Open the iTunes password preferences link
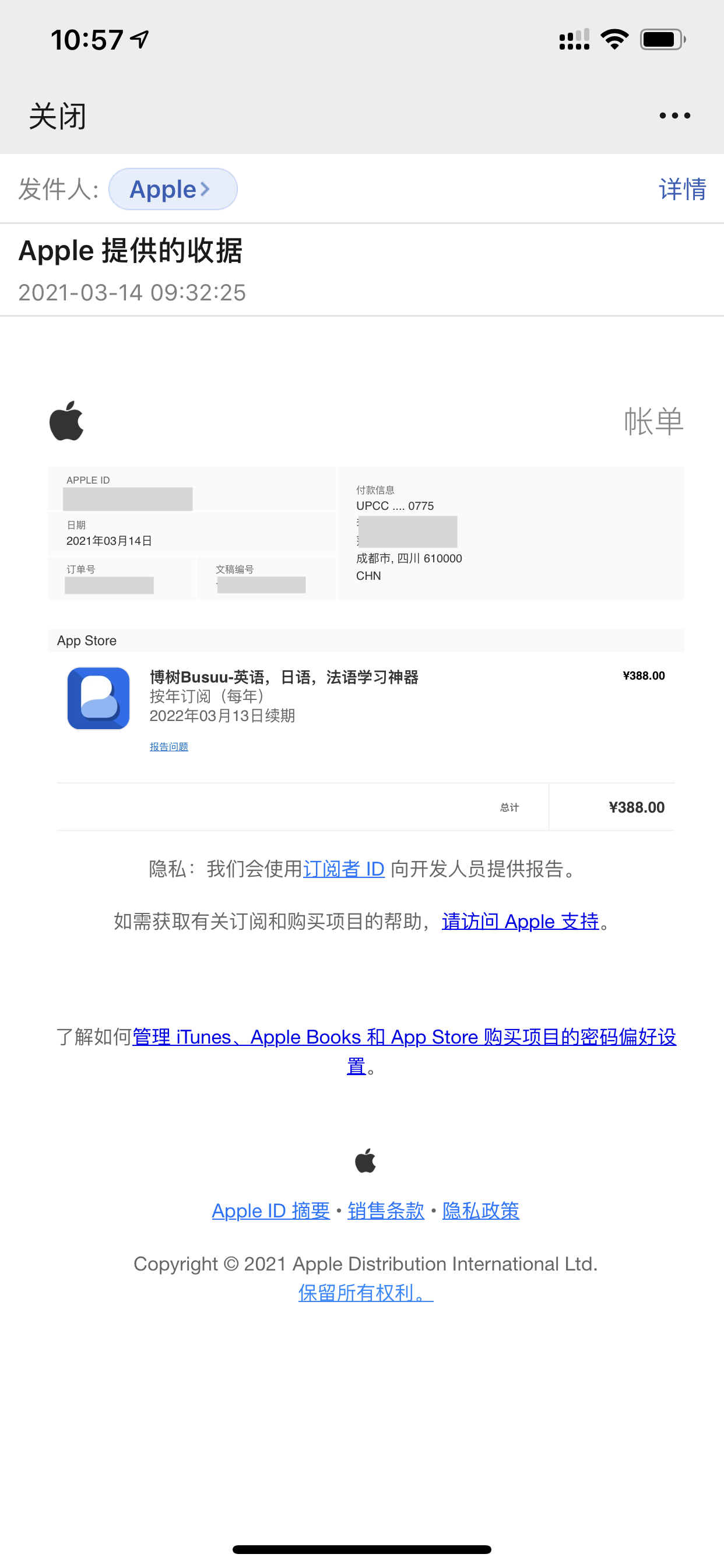The height and width of the screenshot is (1568, 724). pyautogui.click(x=404, y=1037)
